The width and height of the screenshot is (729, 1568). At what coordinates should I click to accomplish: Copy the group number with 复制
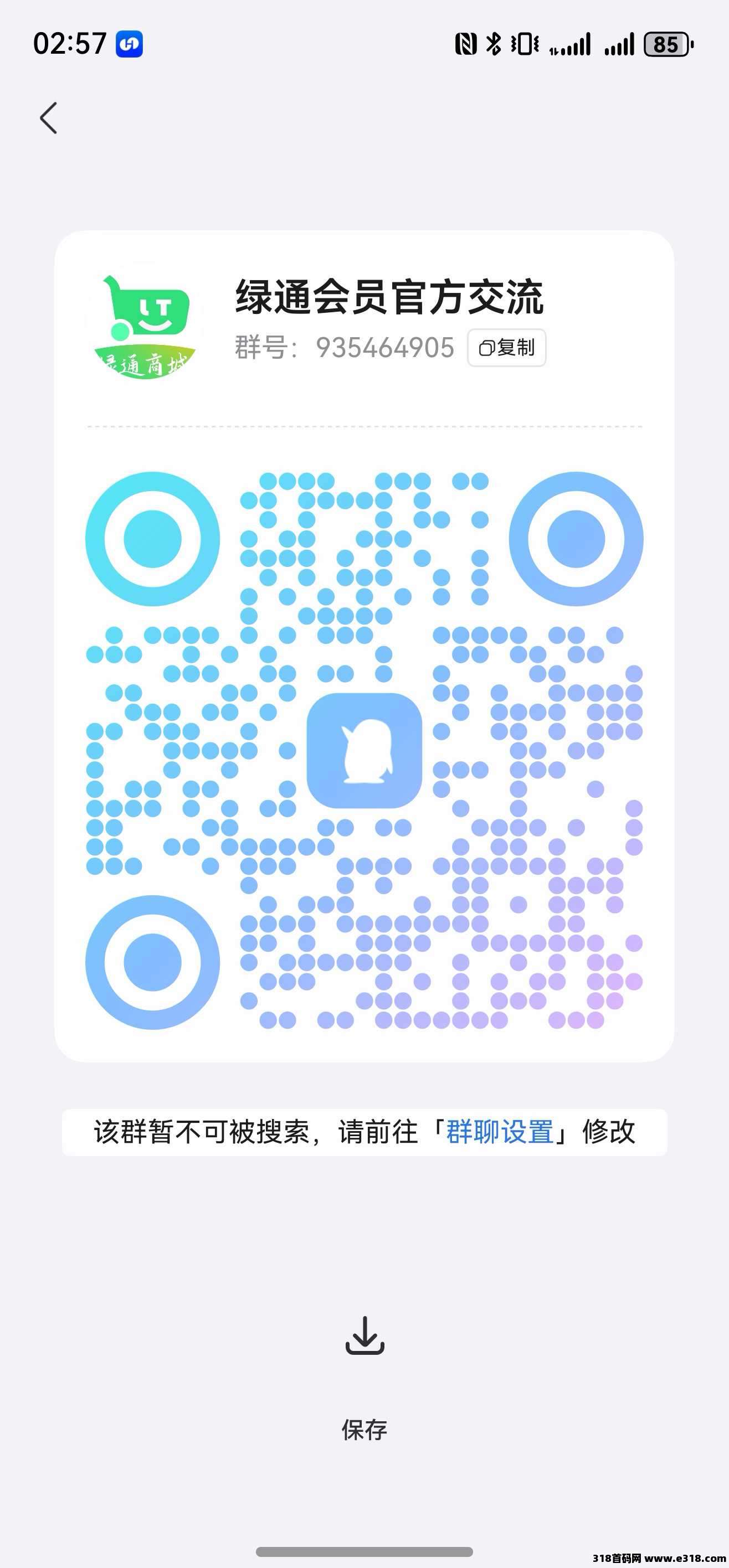click(506, 348)
